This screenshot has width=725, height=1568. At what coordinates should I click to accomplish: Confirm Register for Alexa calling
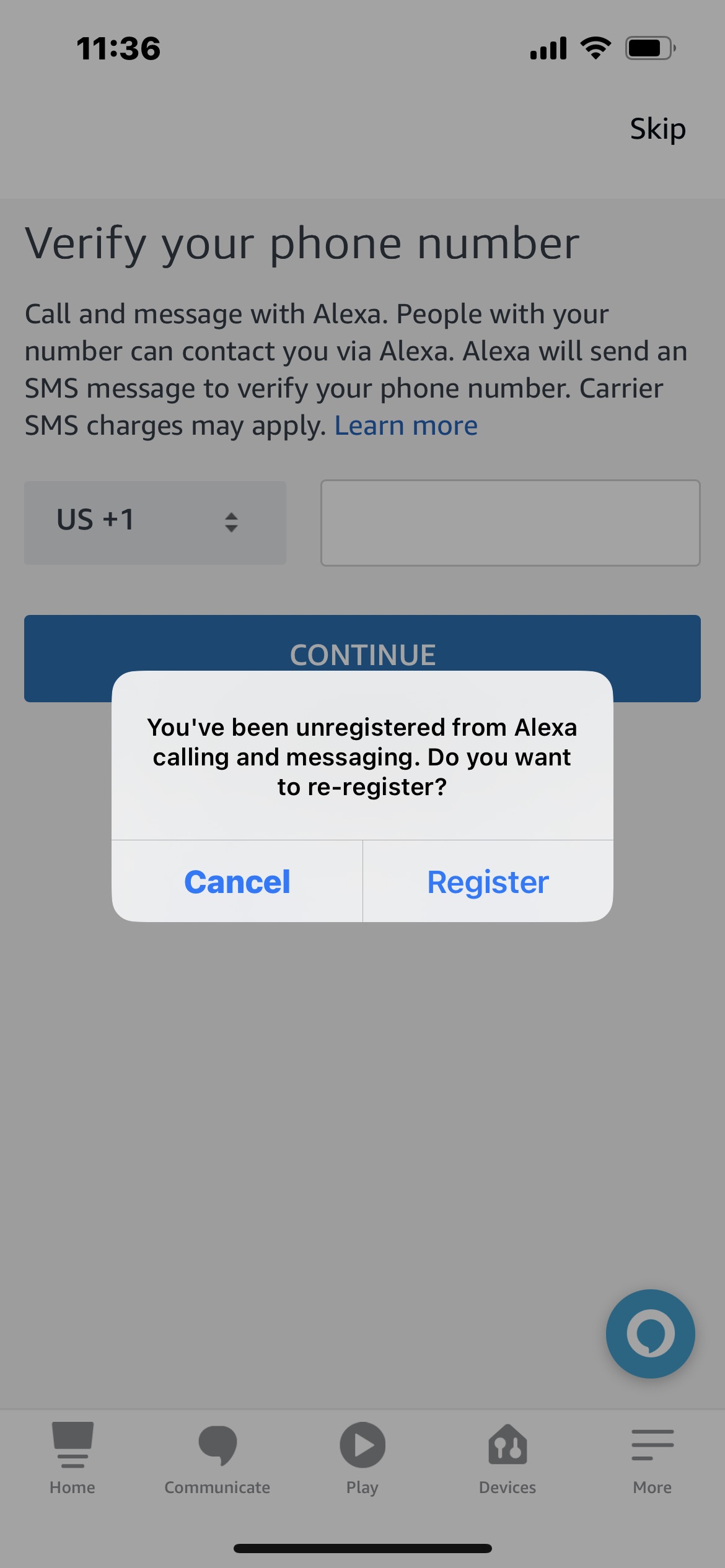488,881
